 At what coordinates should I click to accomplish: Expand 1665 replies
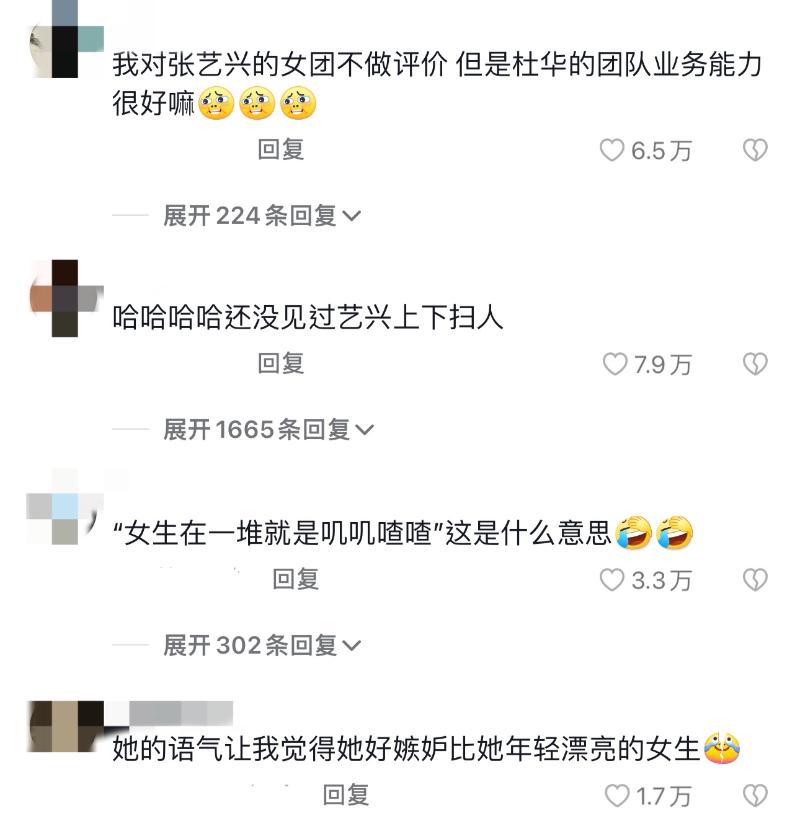(x=267, y=430)
